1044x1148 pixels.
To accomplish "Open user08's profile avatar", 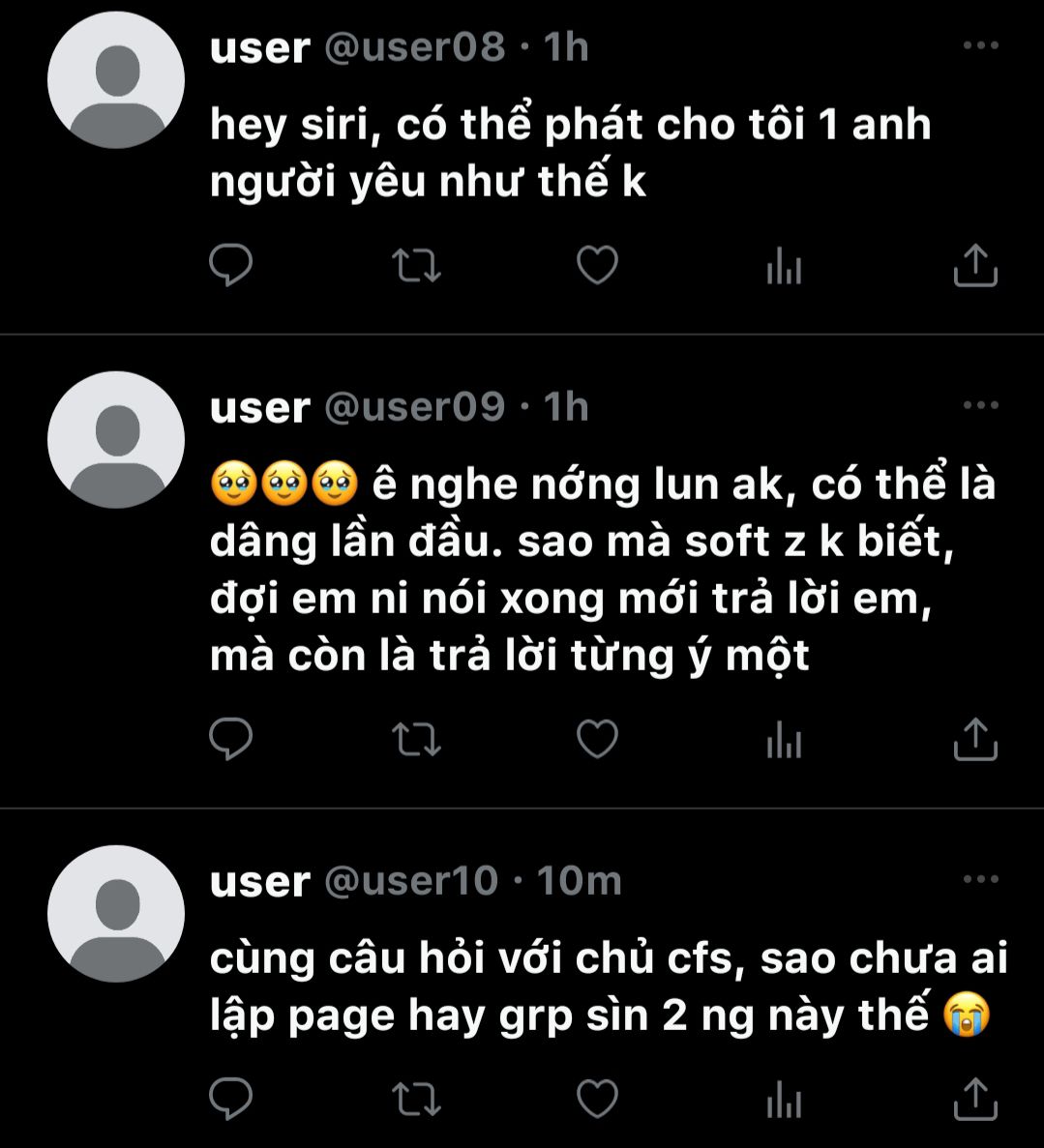I will point(116,80).
